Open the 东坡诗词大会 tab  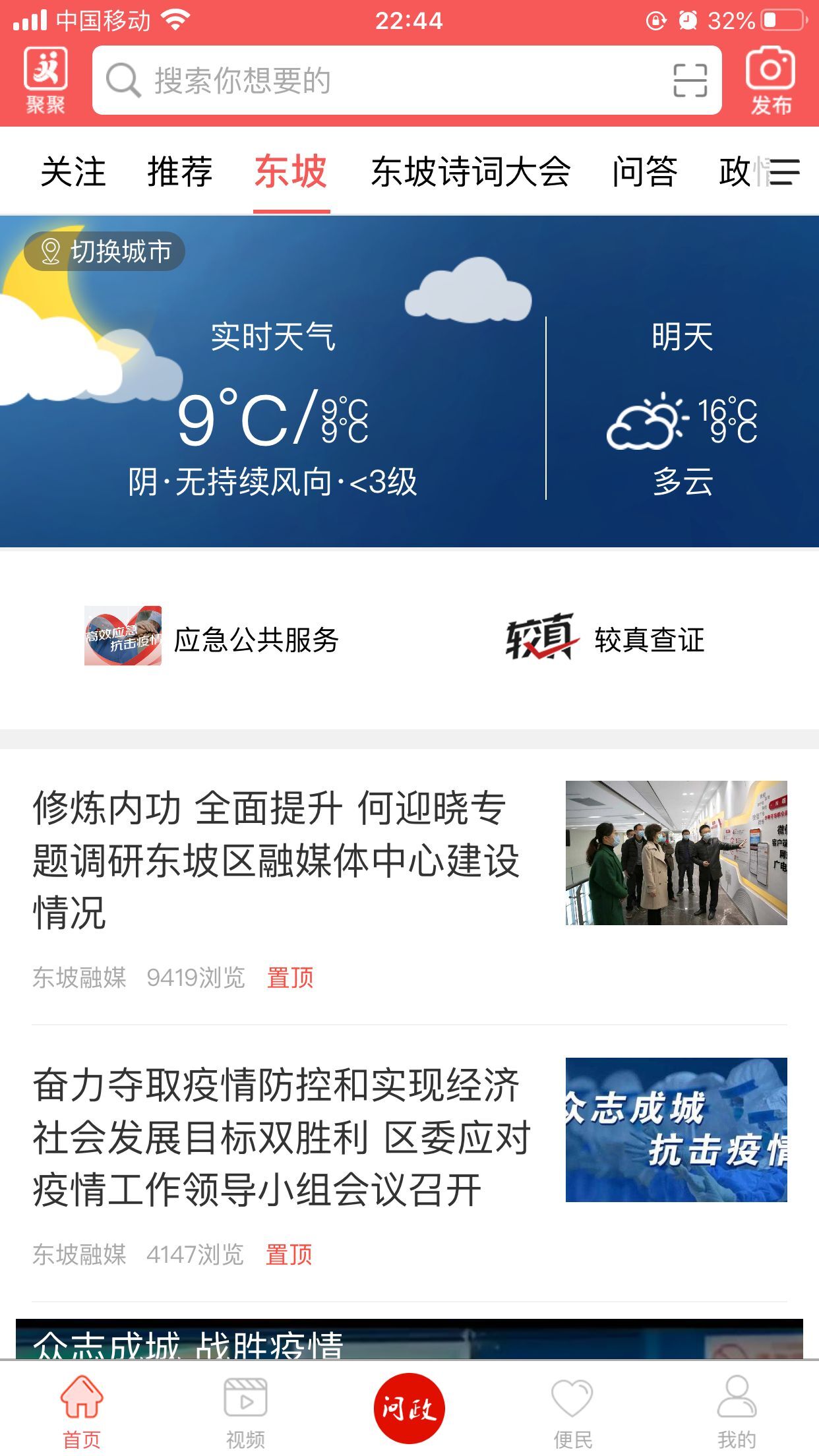[470, 171]
